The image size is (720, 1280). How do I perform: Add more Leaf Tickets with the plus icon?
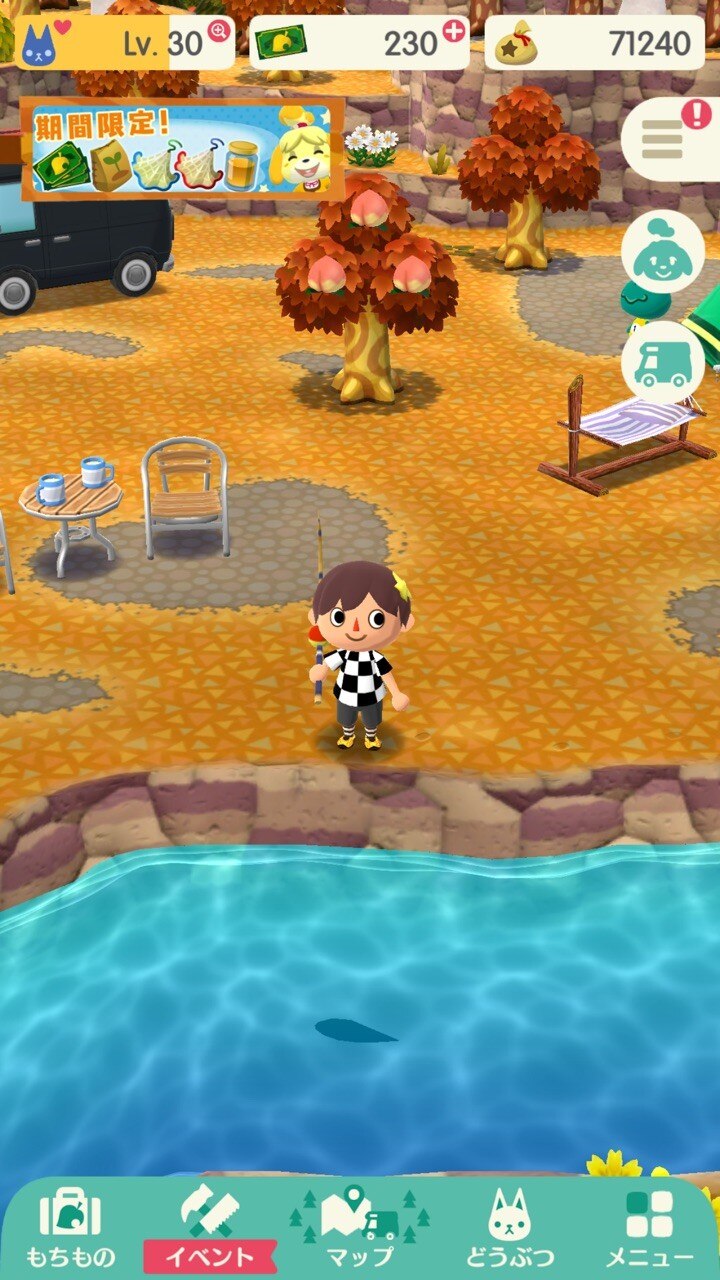(454, 31)
